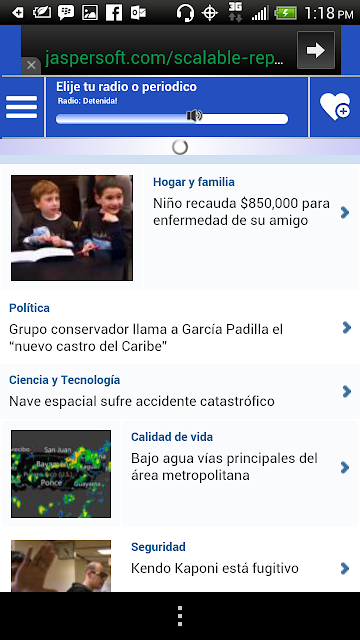Open Nave espacial sufre accidente article
Image resolution: width=360 pixels, height=640 pixels.
180,392
